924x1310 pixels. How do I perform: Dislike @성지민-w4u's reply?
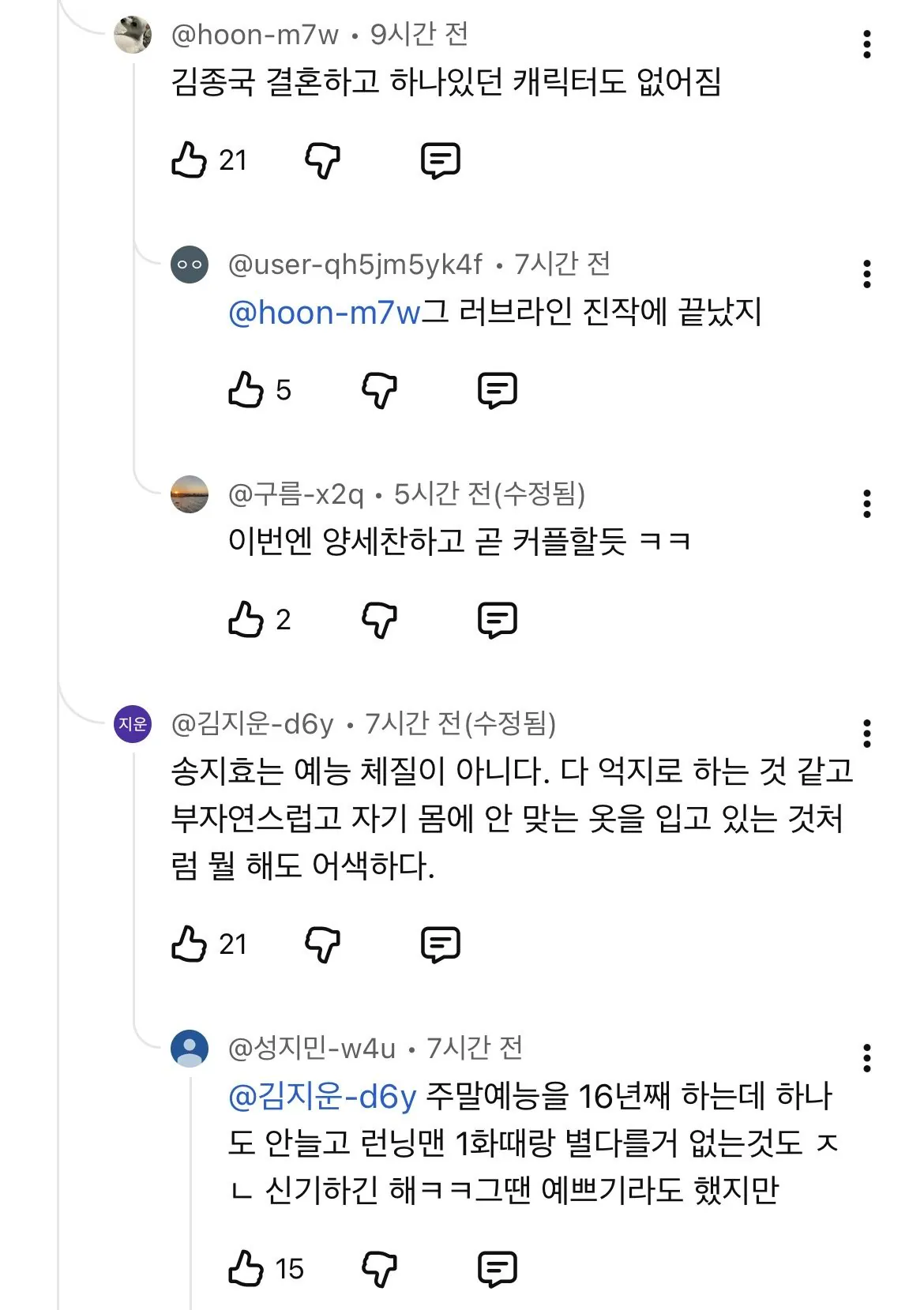click(379, 1269)
